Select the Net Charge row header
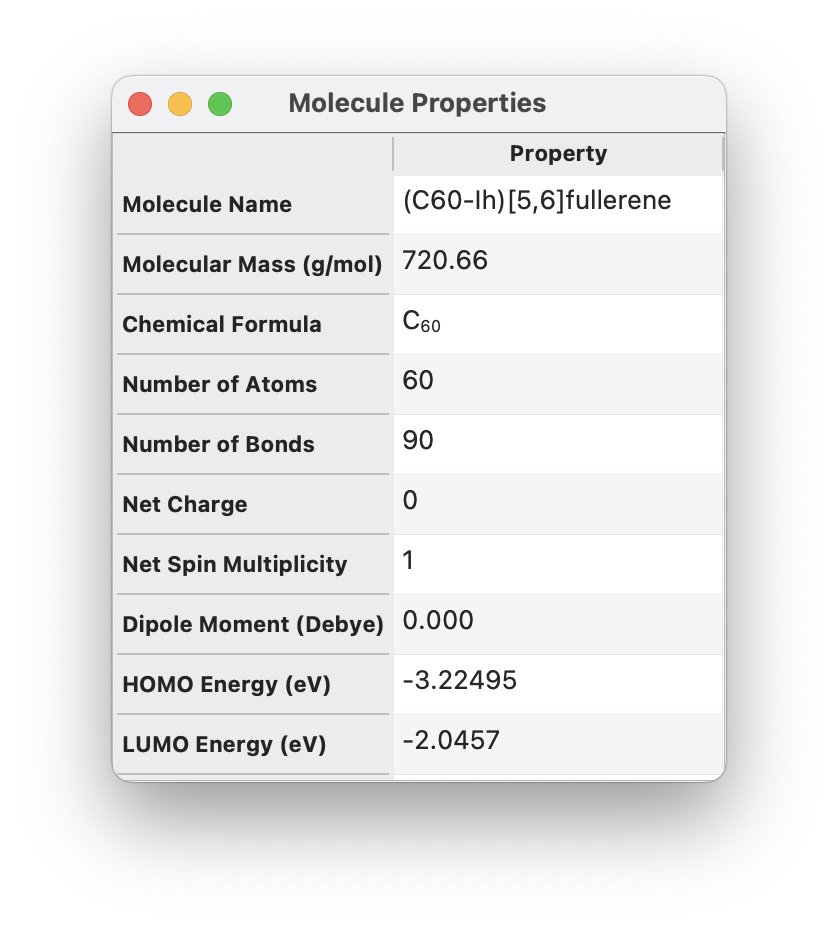Screen dimensions: 838x930 pyautogui.click(x=253, y=505)
